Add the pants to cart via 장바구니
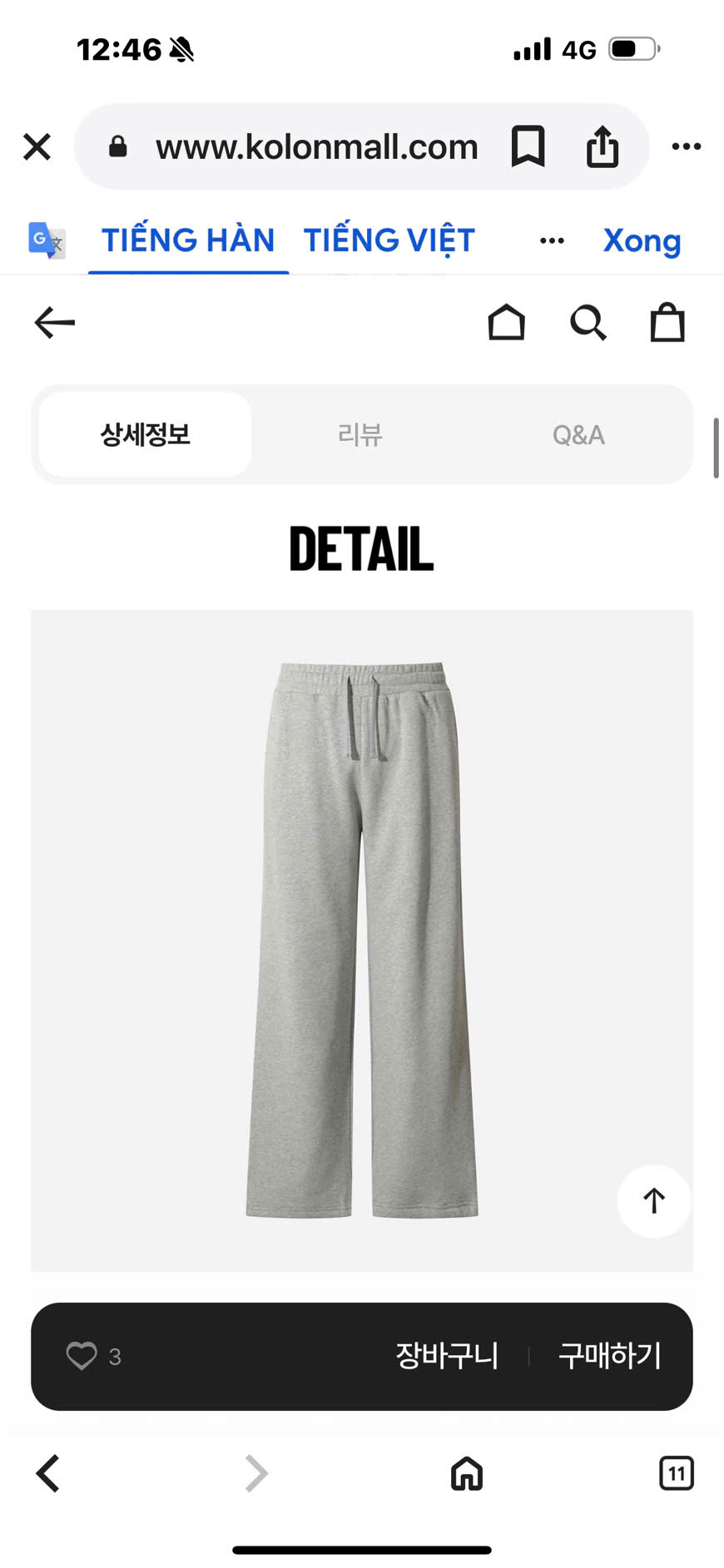The width and height of the screenshot is (724, 1568). coord(447,1356)
